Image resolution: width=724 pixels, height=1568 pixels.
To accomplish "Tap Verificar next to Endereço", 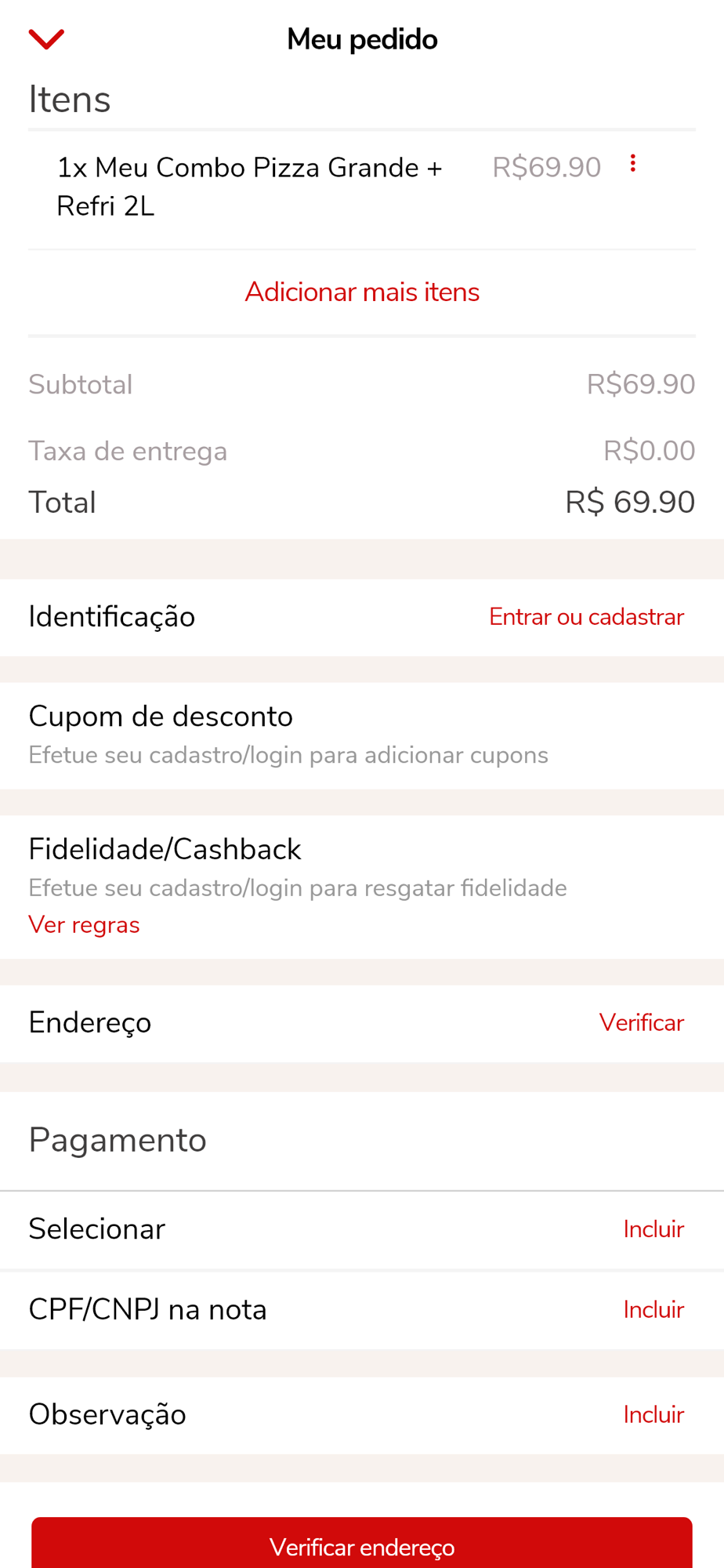I will pyautogui.click(x=641, y=1022).
